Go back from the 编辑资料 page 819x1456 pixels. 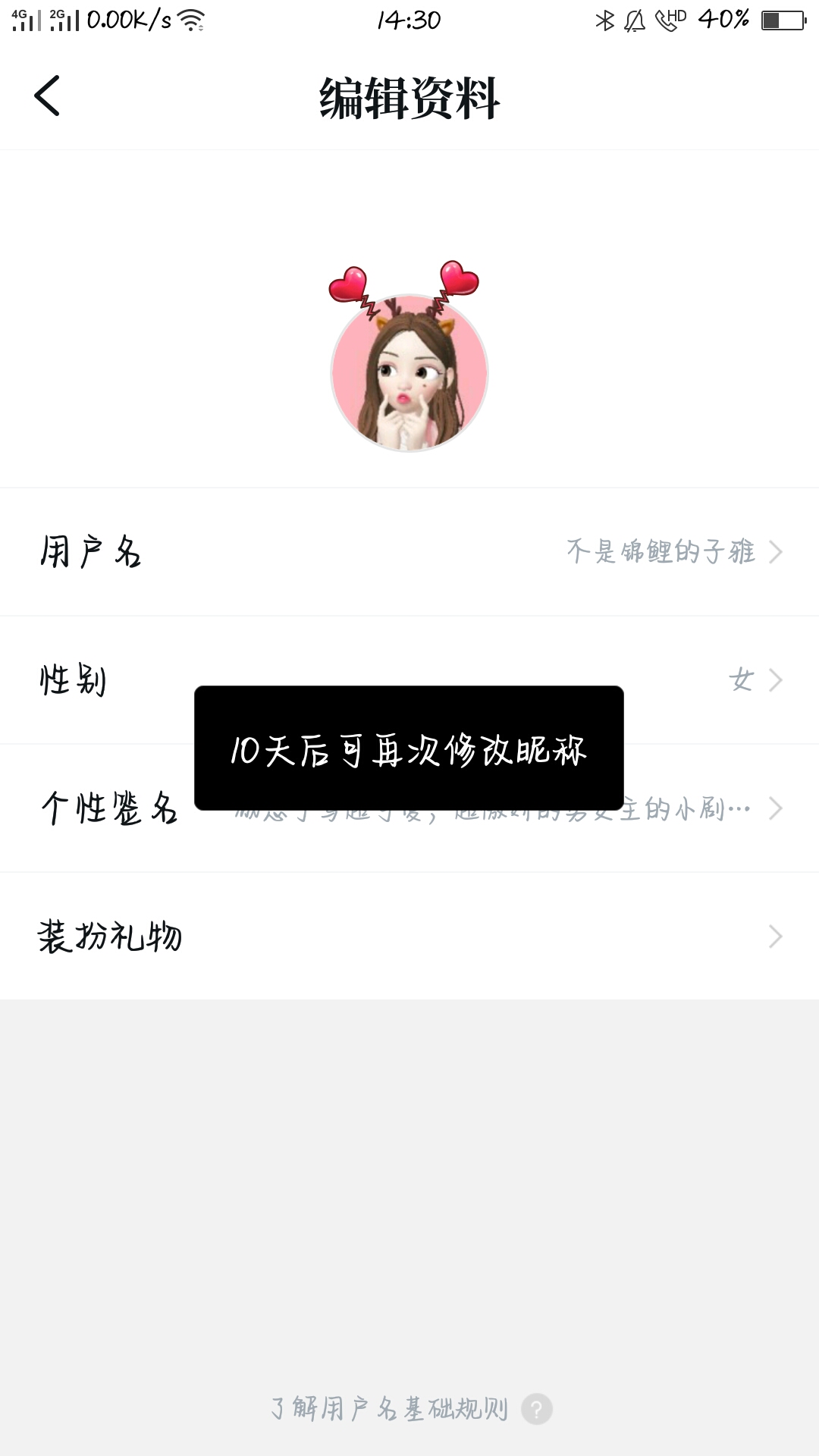pyautogui.click(x=47, y=96)
